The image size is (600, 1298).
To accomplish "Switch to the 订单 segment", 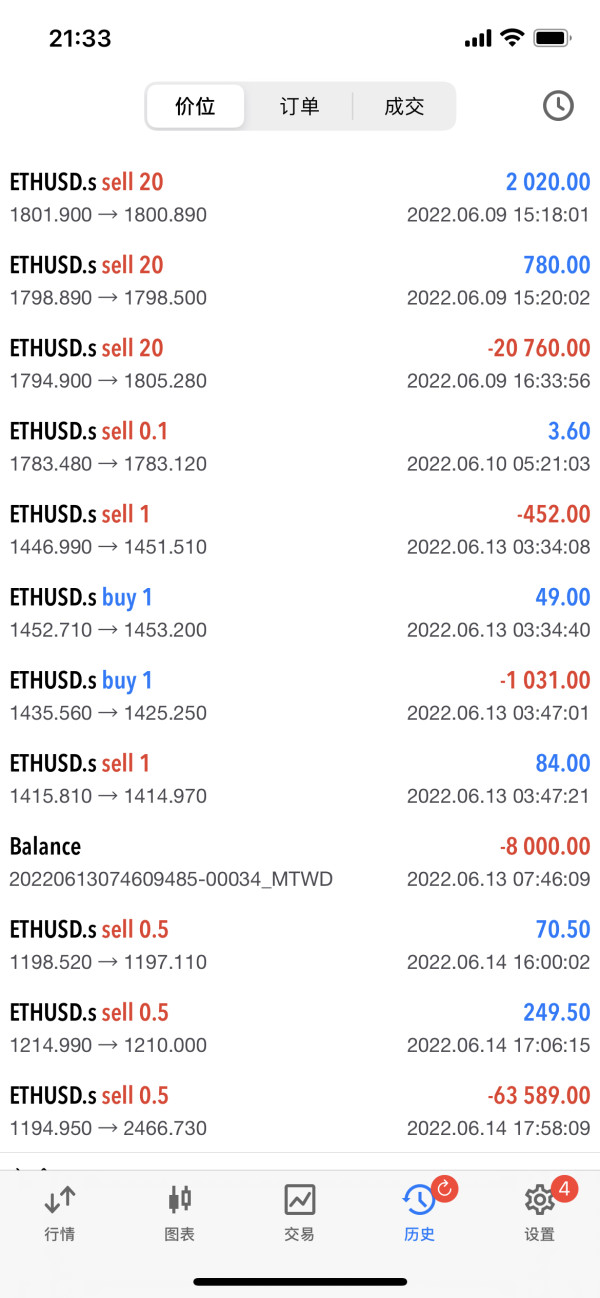I will pyautogui.click(x=299, y=107).
